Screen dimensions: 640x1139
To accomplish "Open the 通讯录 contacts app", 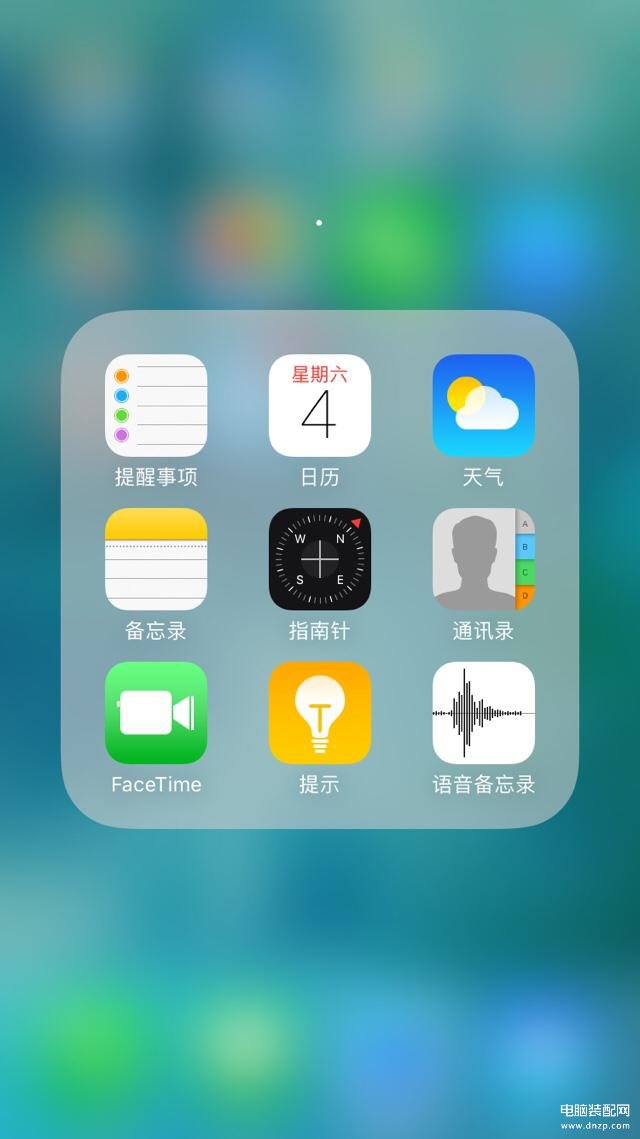I will (483, 559).
